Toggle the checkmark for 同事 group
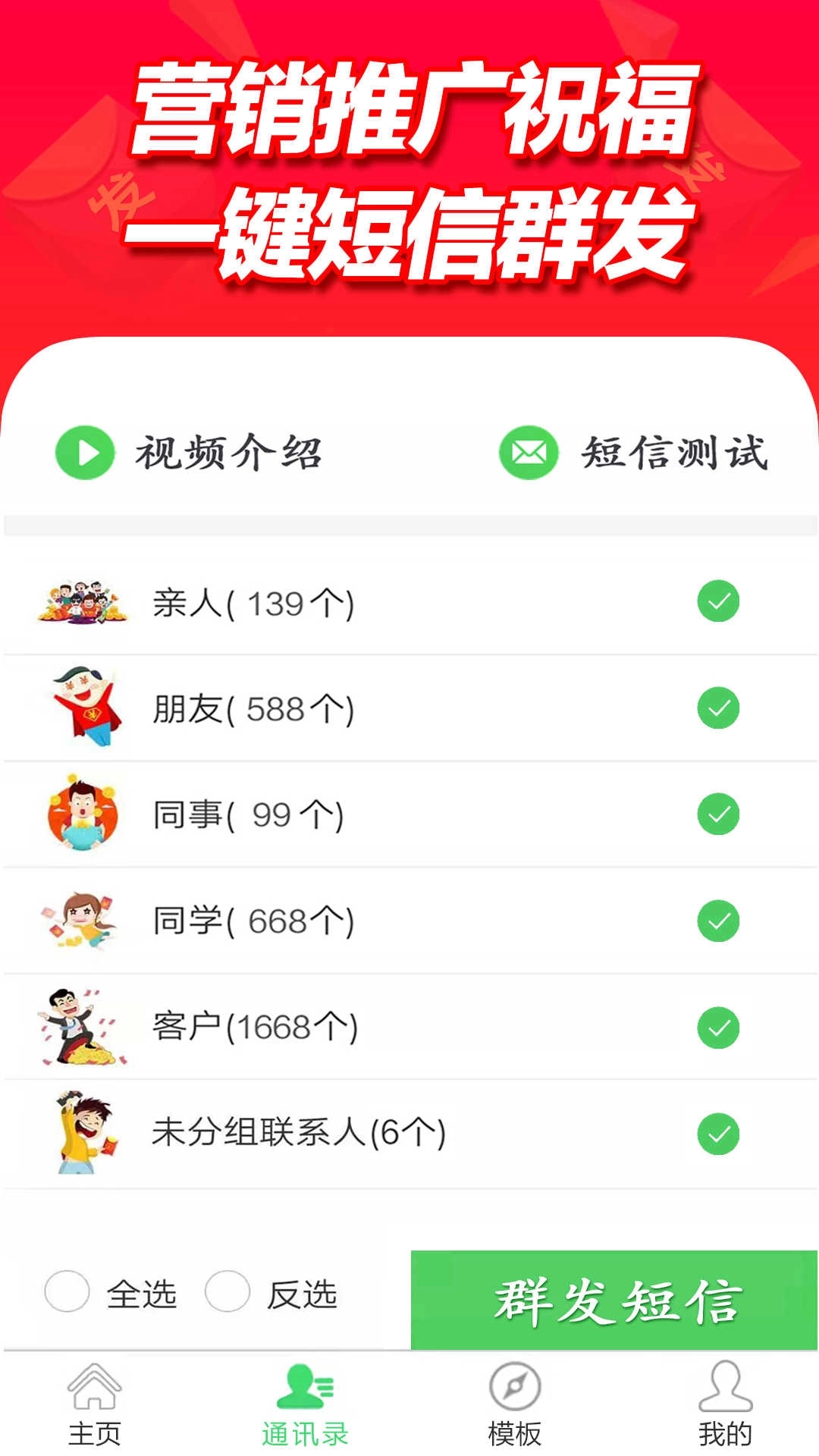Screen dimensions: 819x1456 point(717,815)
